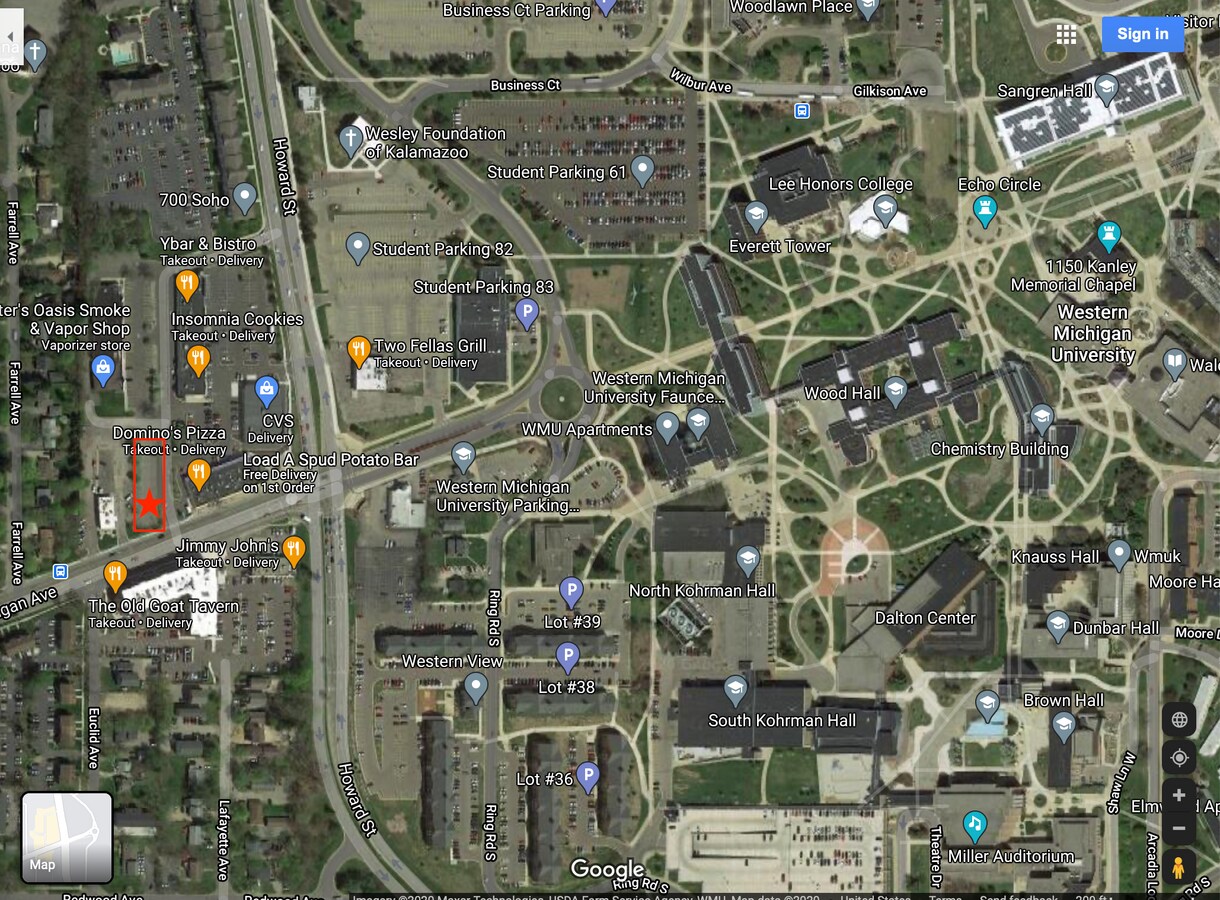Image resolution: width=1220 pixels, height=900 pixels.
Task: Select the Street View pegman
Action: click(1179, 866)
